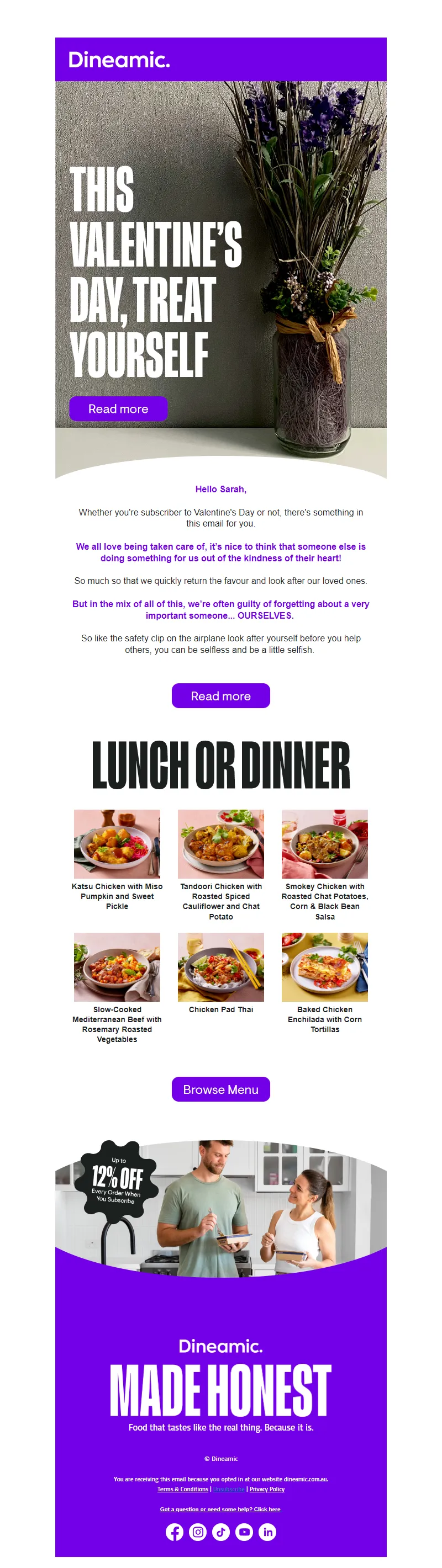Open the Browse Menu button
The width and height of the screenshot is (442, 1568).
coord(220,1089)
